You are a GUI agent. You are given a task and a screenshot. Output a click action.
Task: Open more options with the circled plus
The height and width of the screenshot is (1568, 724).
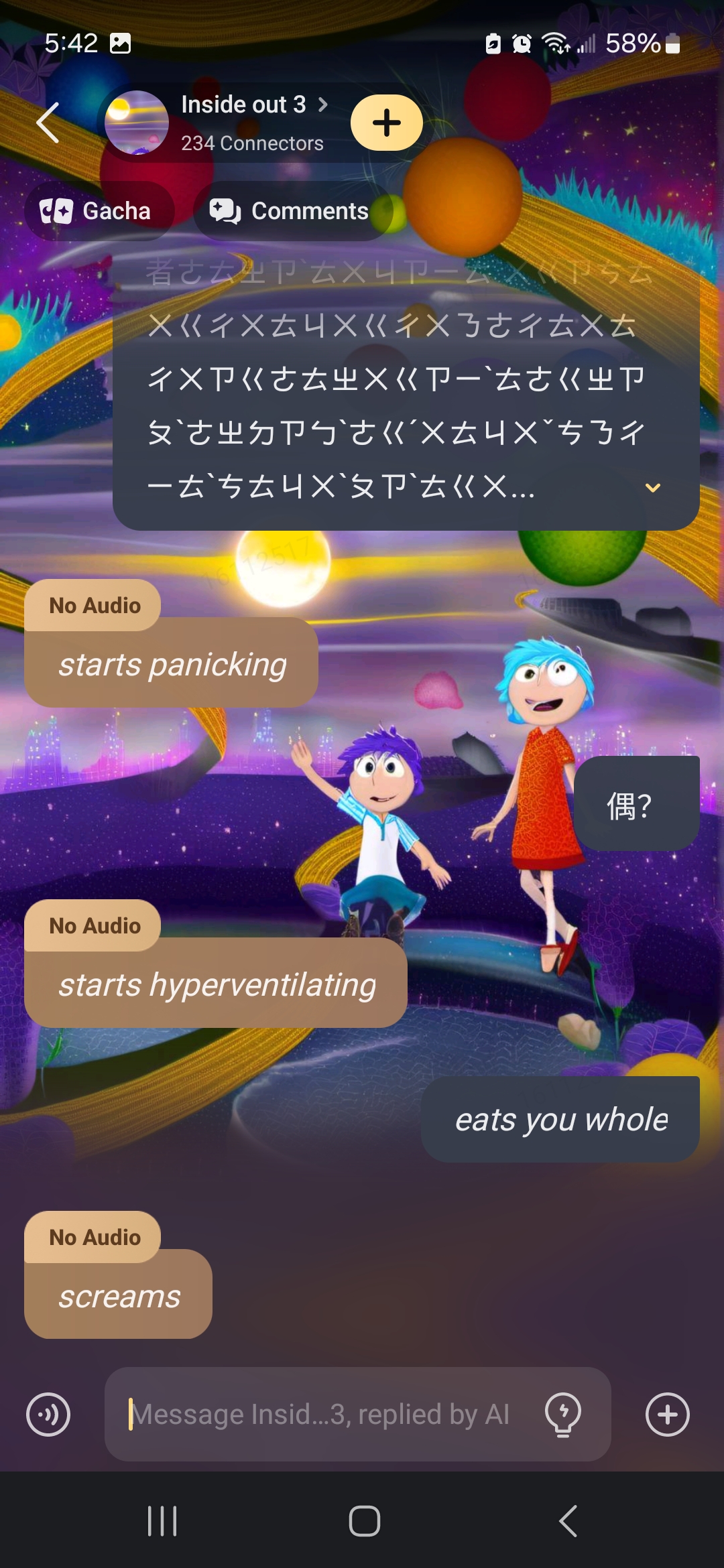click(x=667, y=1415)
